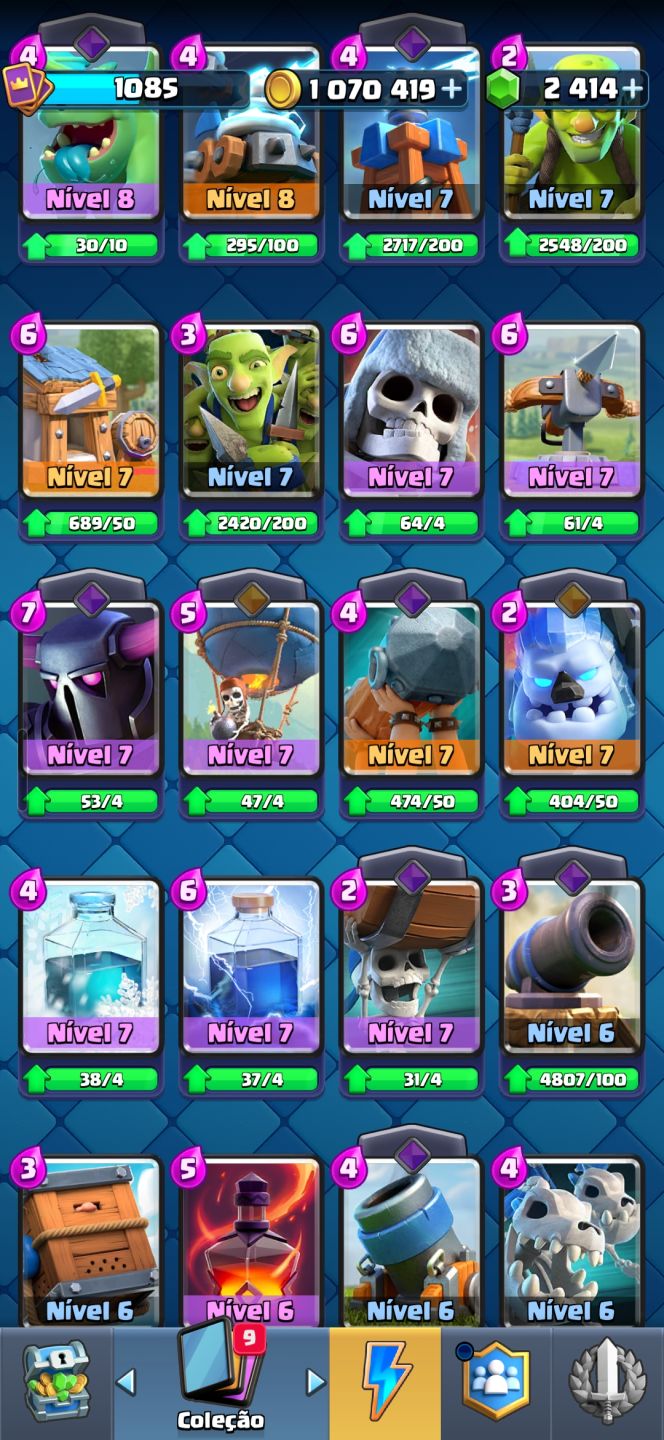Open the shop chest tab
This screenshot has height=1440, width=664.
55,1384
